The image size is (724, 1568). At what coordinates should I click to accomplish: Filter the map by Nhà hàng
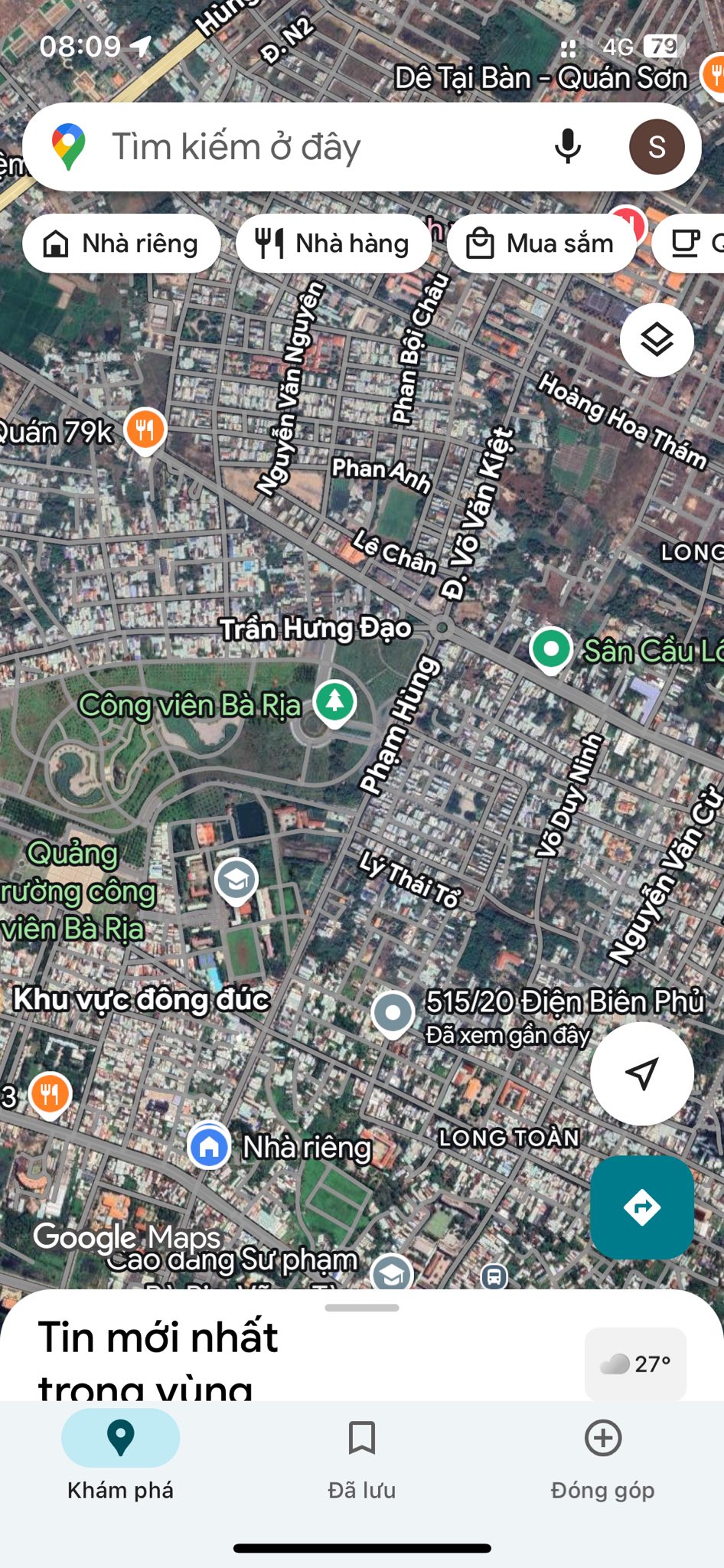pos(333,243)
